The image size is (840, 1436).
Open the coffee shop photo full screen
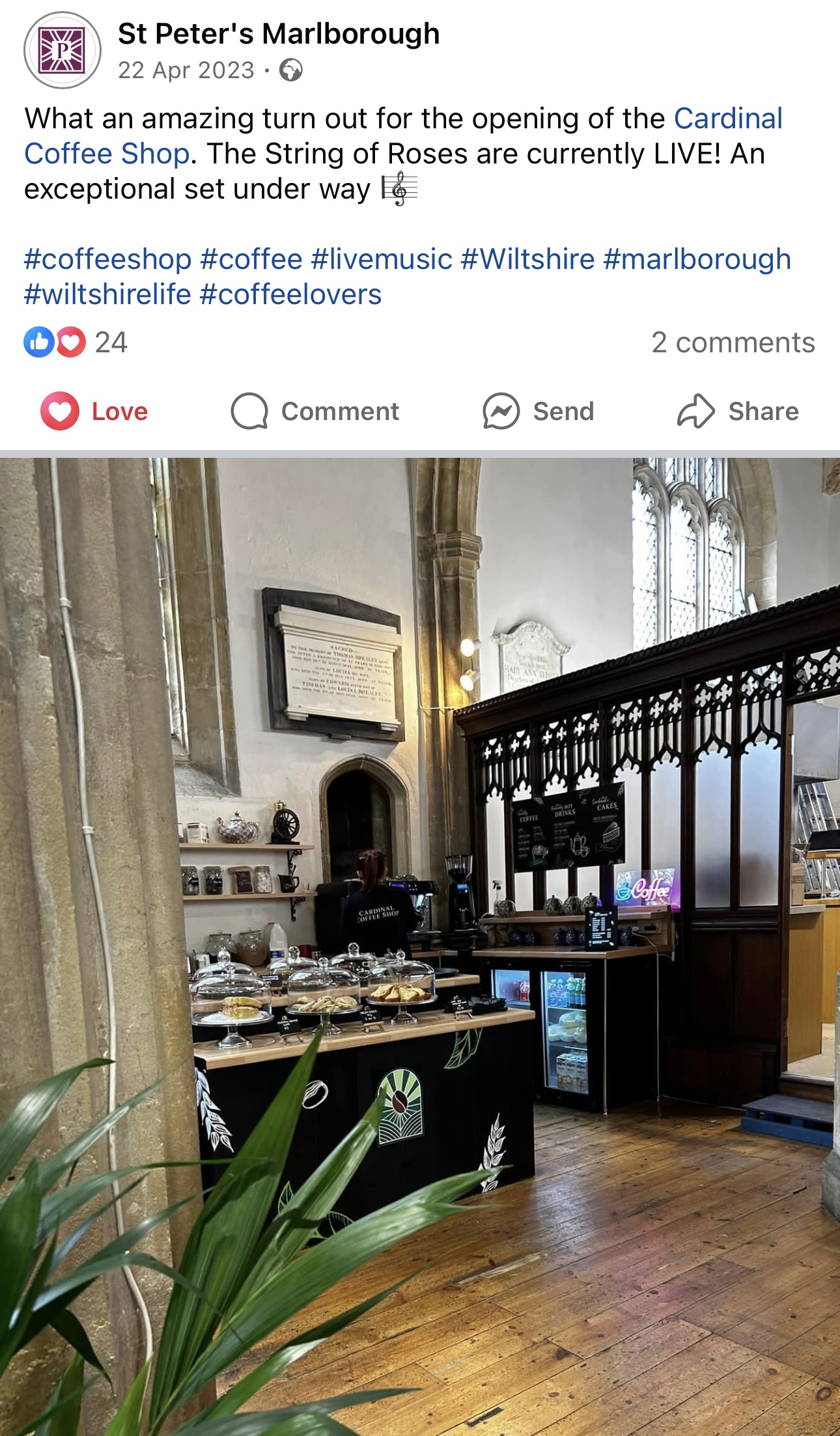point(420,944)
